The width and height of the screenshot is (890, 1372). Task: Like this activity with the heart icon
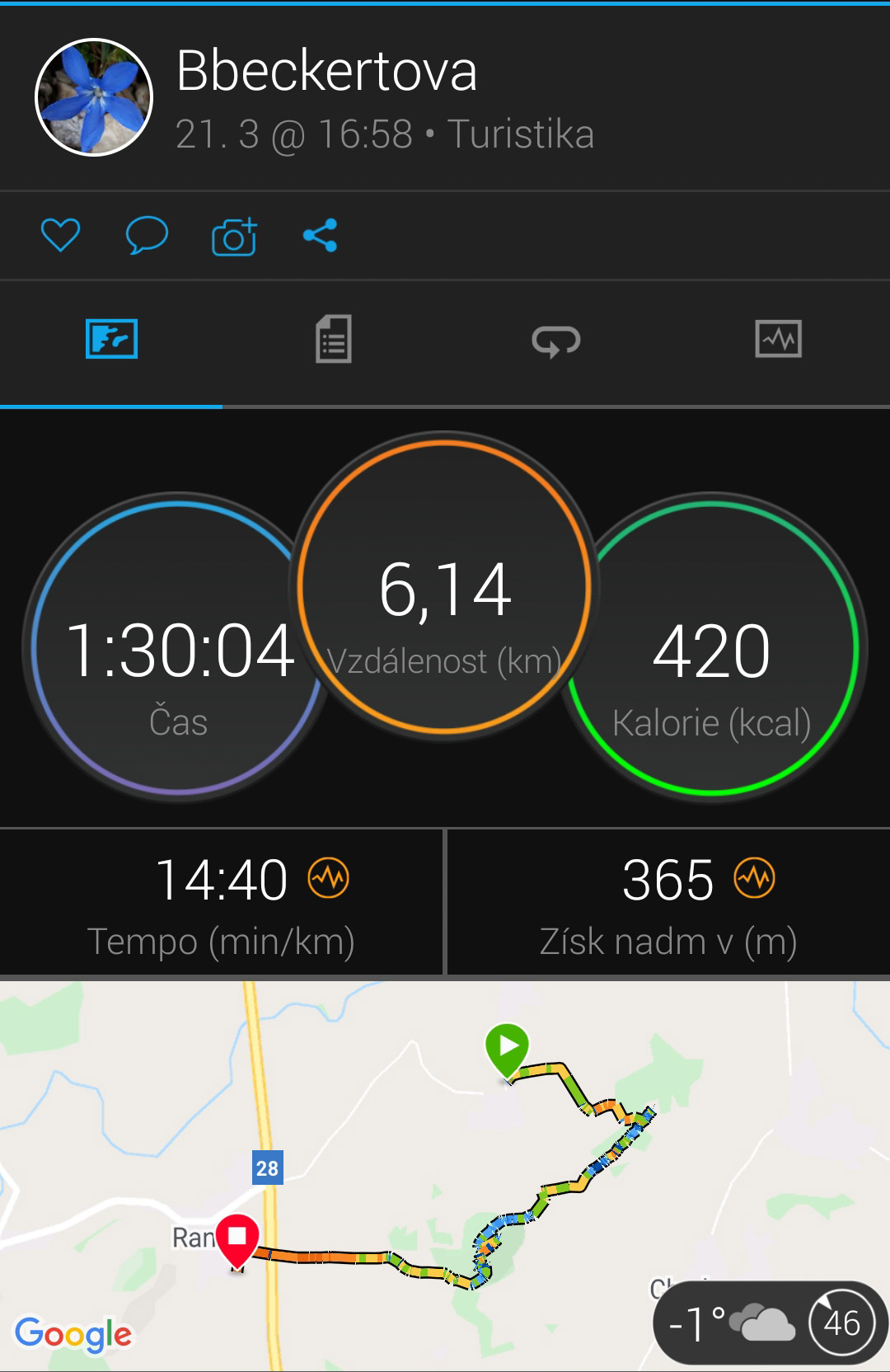(60, 236)
